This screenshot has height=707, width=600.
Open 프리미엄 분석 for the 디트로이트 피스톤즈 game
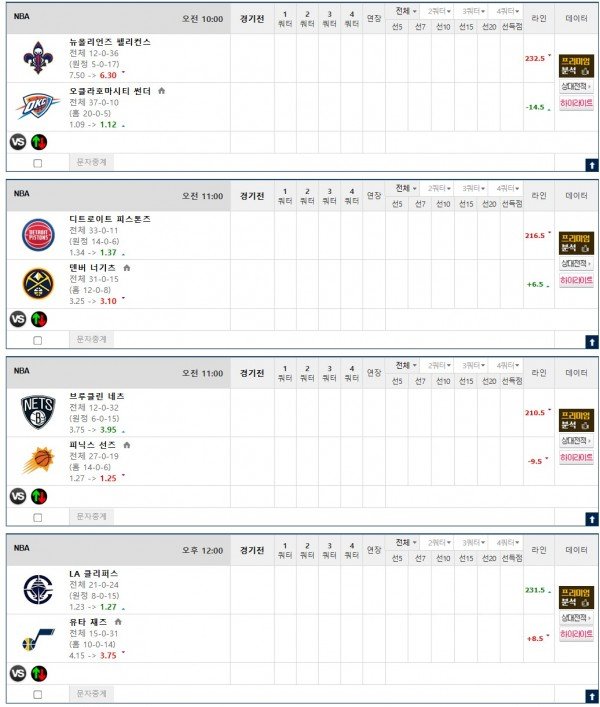[x=575, y=242]
